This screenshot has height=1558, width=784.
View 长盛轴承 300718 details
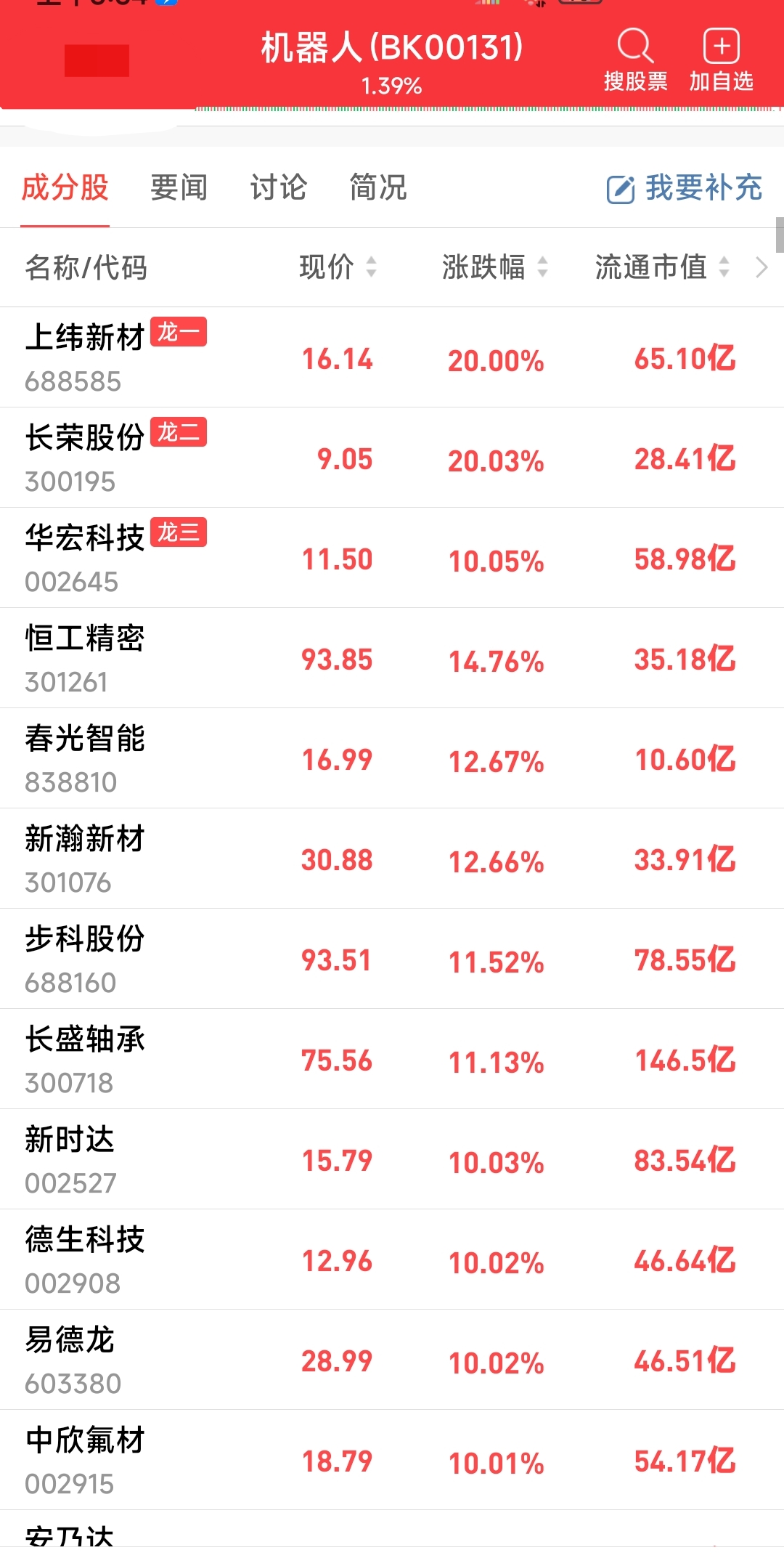(392, 1059)
